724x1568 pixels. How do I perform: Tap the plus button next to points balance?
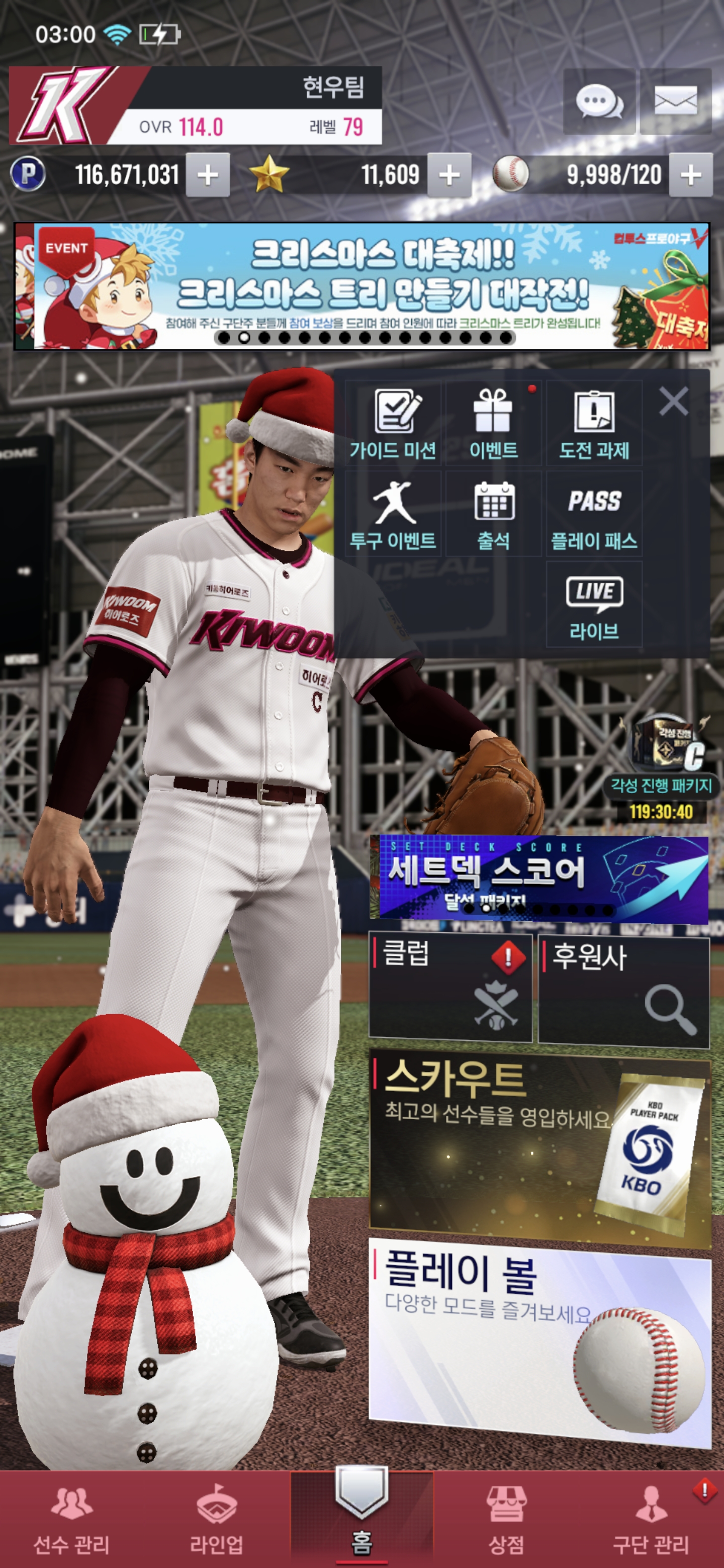[208, 175]
